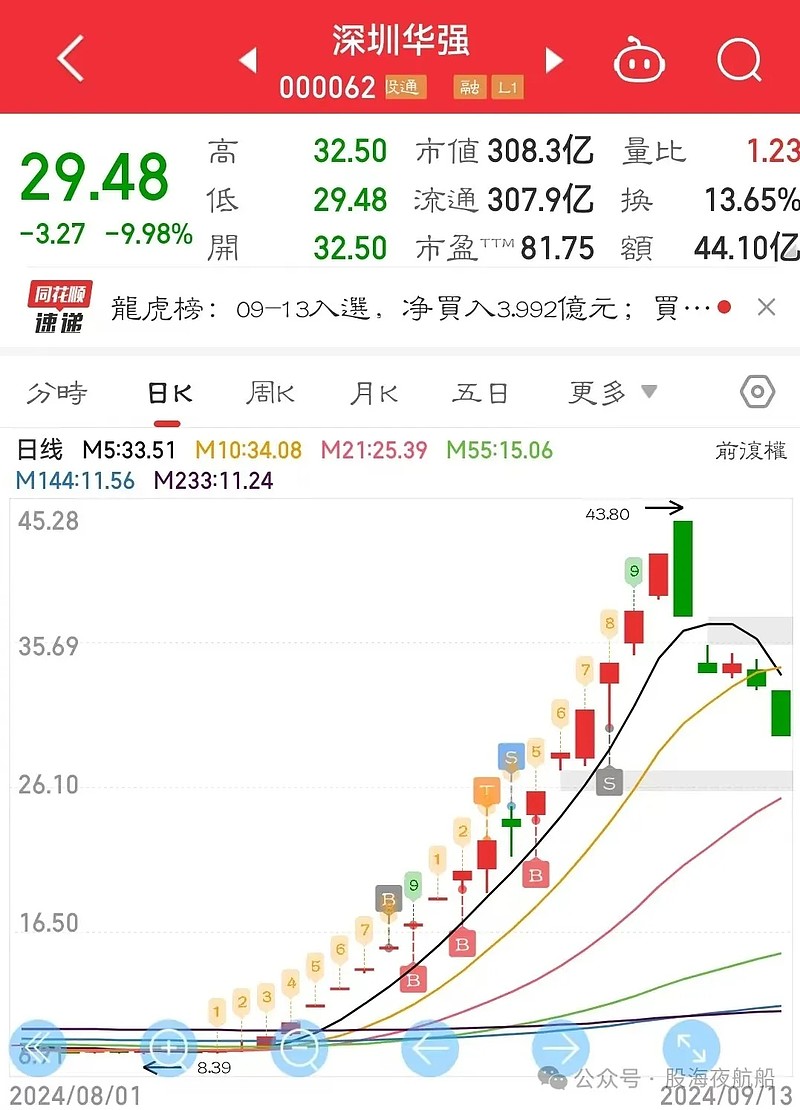The image size is (800, 1110).
Task: Zoom out the K-line chart
Action: coord(299,1048)
